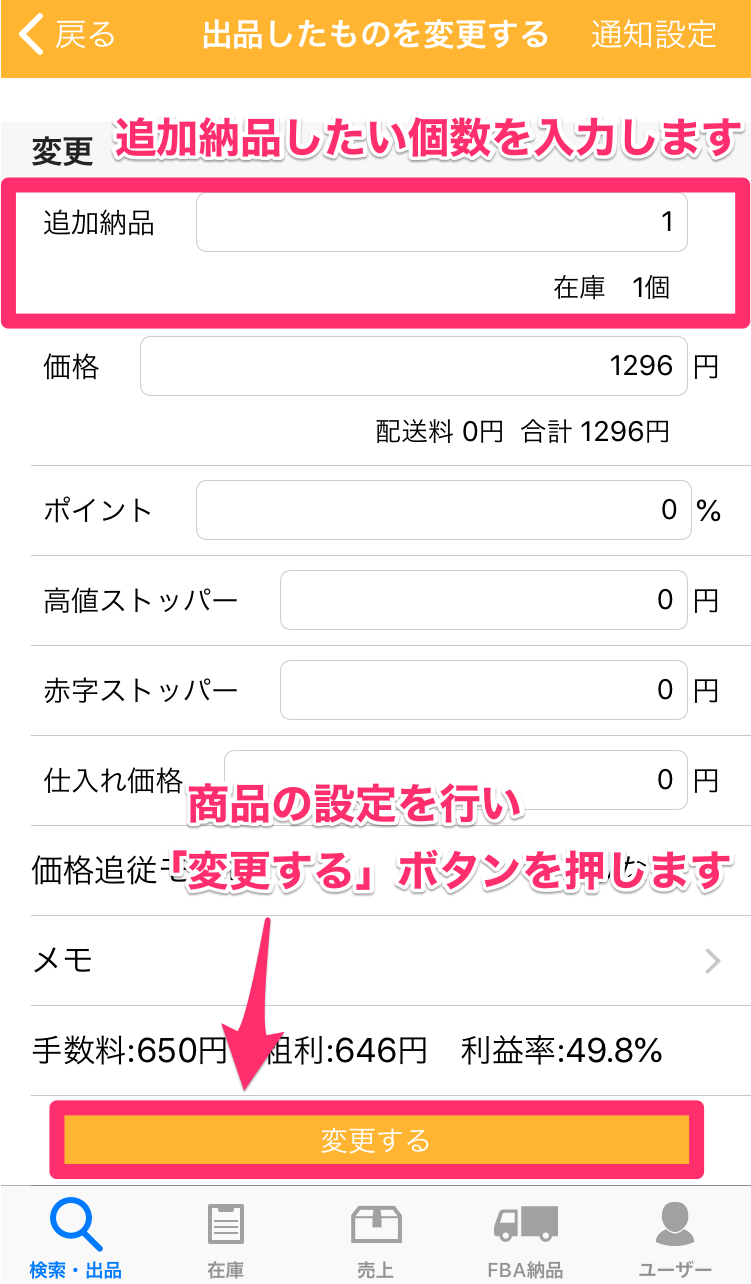Tap the 追加納品 quantity field
751x1284 pixels.
point(442,222)
